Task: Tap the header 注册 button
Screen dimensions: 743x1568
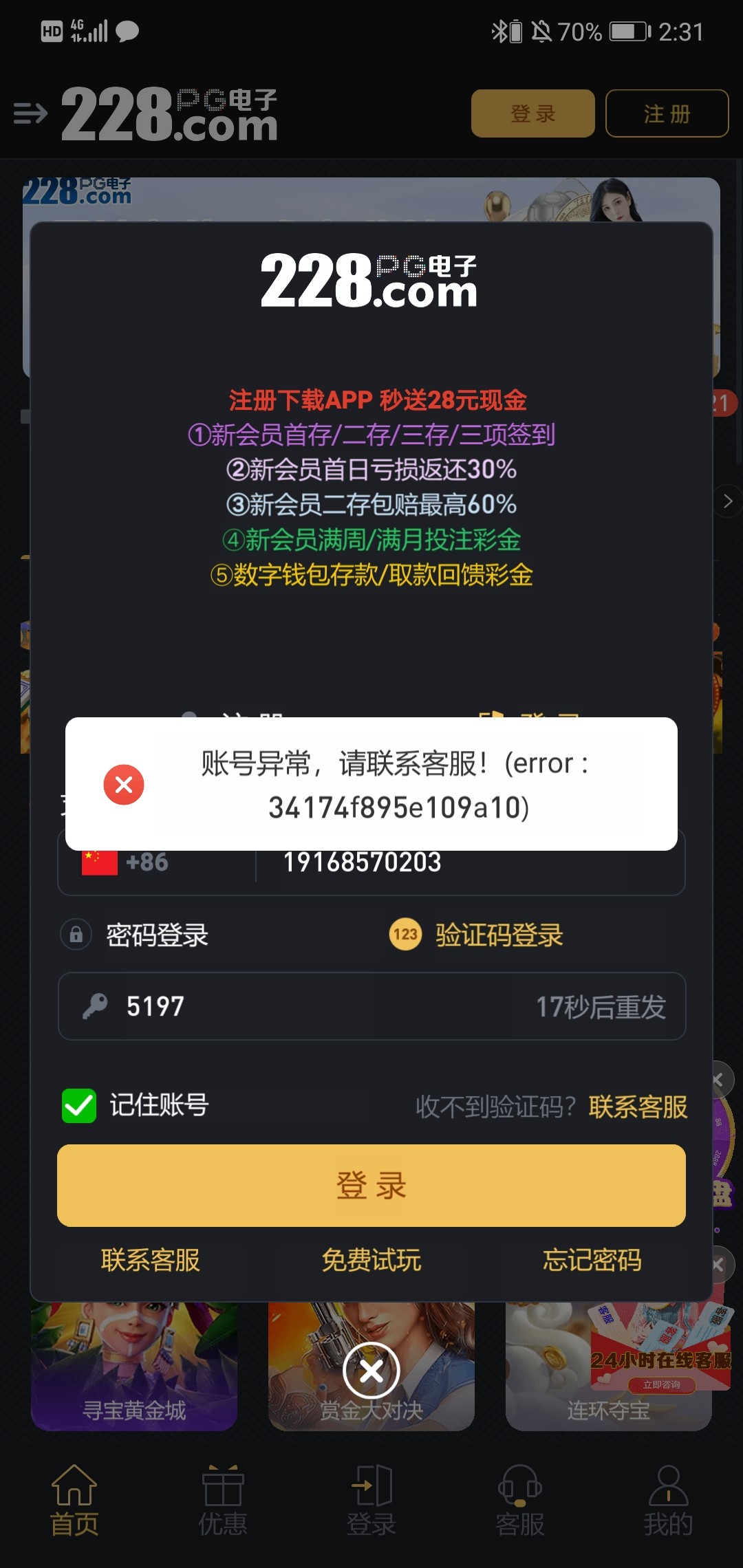Action: (x=666, y=113)
